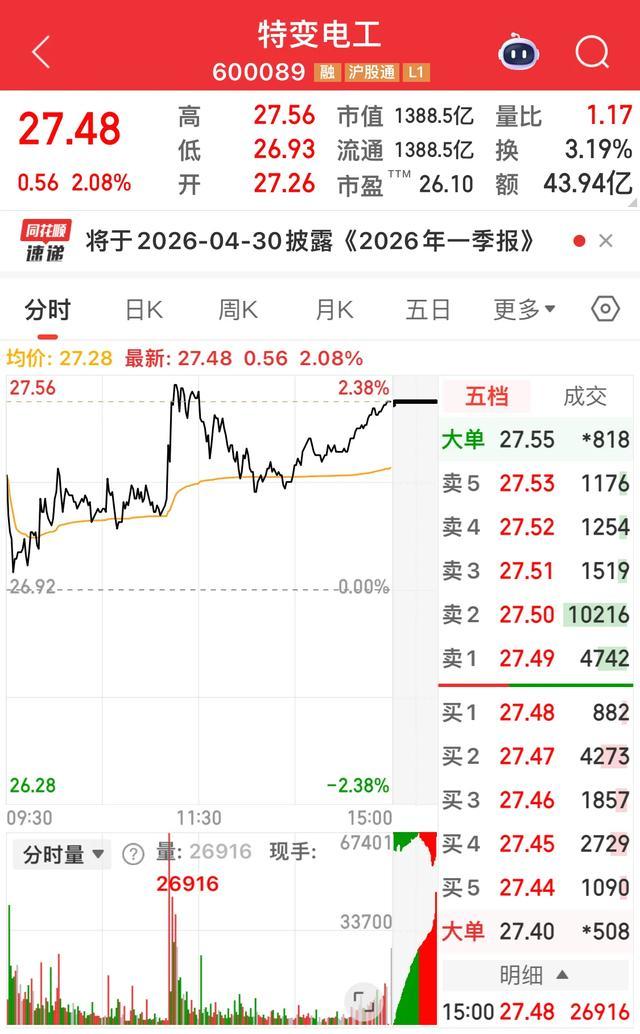Expand the 明细 details section
This screenshot has height=1034, width=640.
point(535,974)
